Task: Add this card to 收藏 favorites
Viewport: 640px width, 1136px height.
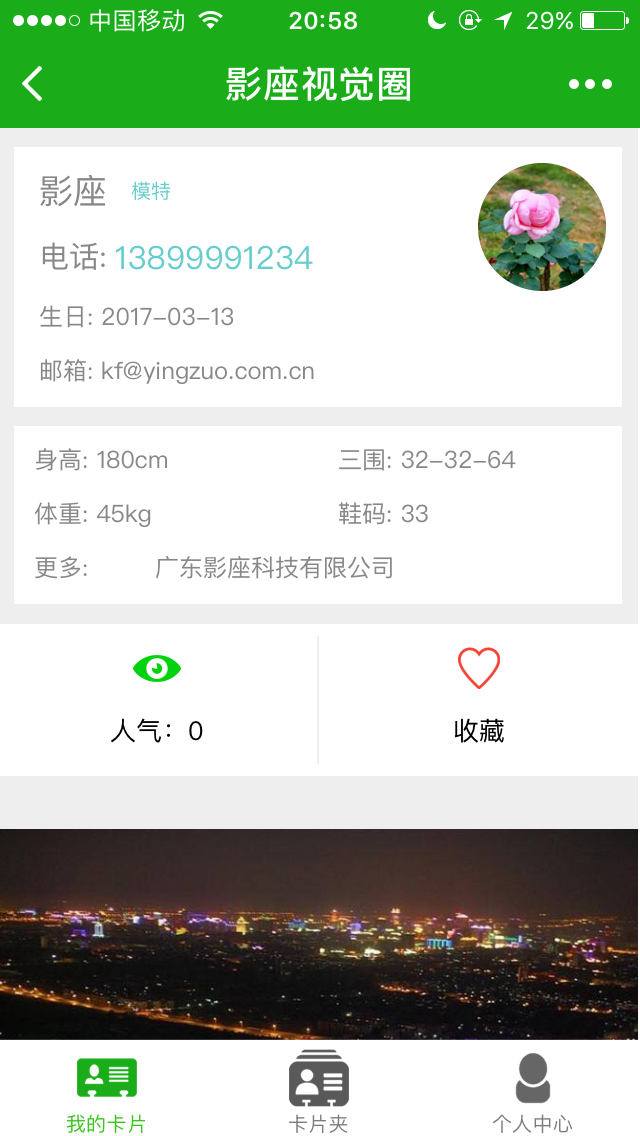Action: 479,698
